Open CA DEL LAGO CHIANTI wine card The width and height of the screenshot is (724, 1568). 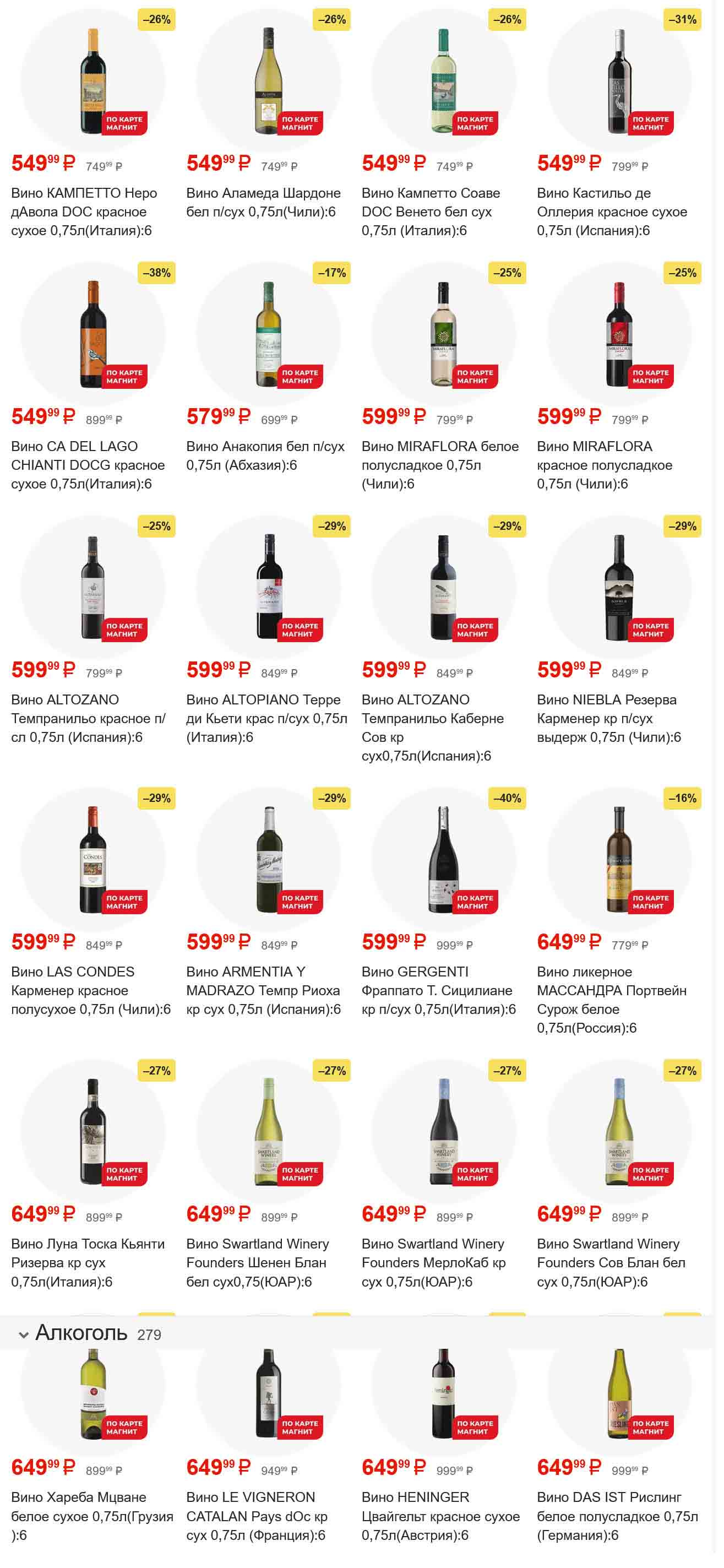92,335
